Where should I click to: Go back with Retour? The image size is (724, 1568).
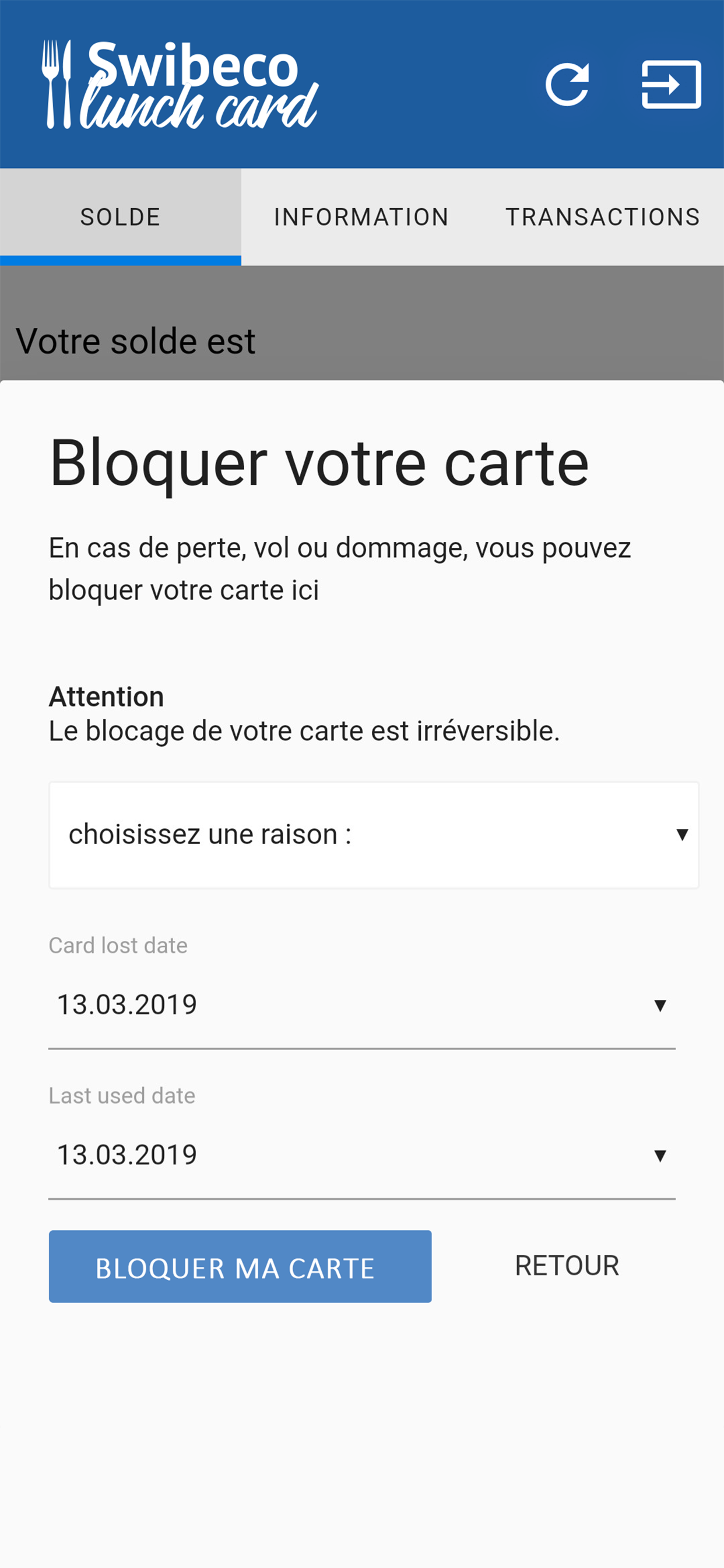[x=567, y=1265]
